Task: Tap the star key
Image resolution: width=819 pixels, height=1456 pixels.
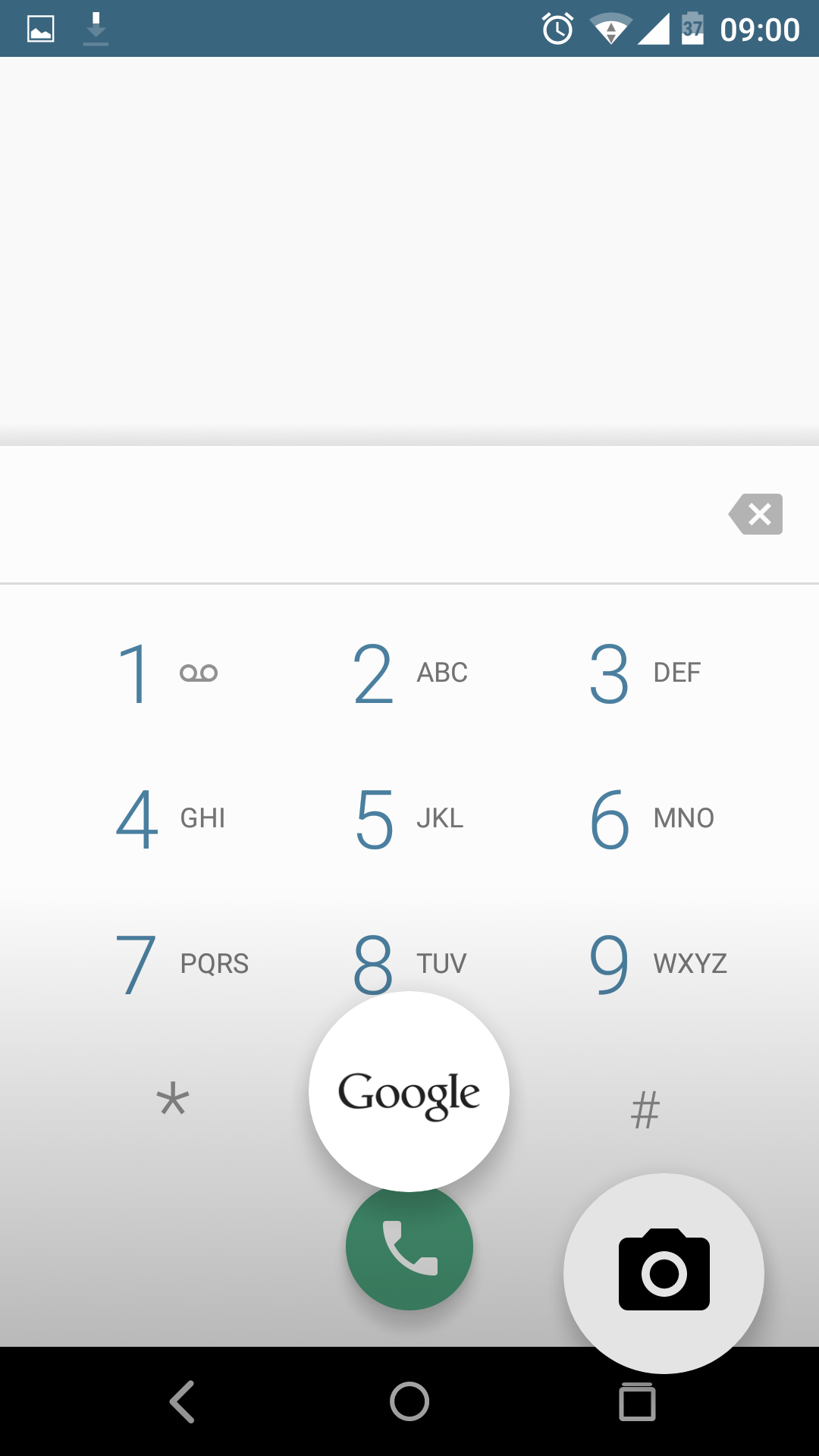Action: pyautogui.click(x=173, y=1101)
